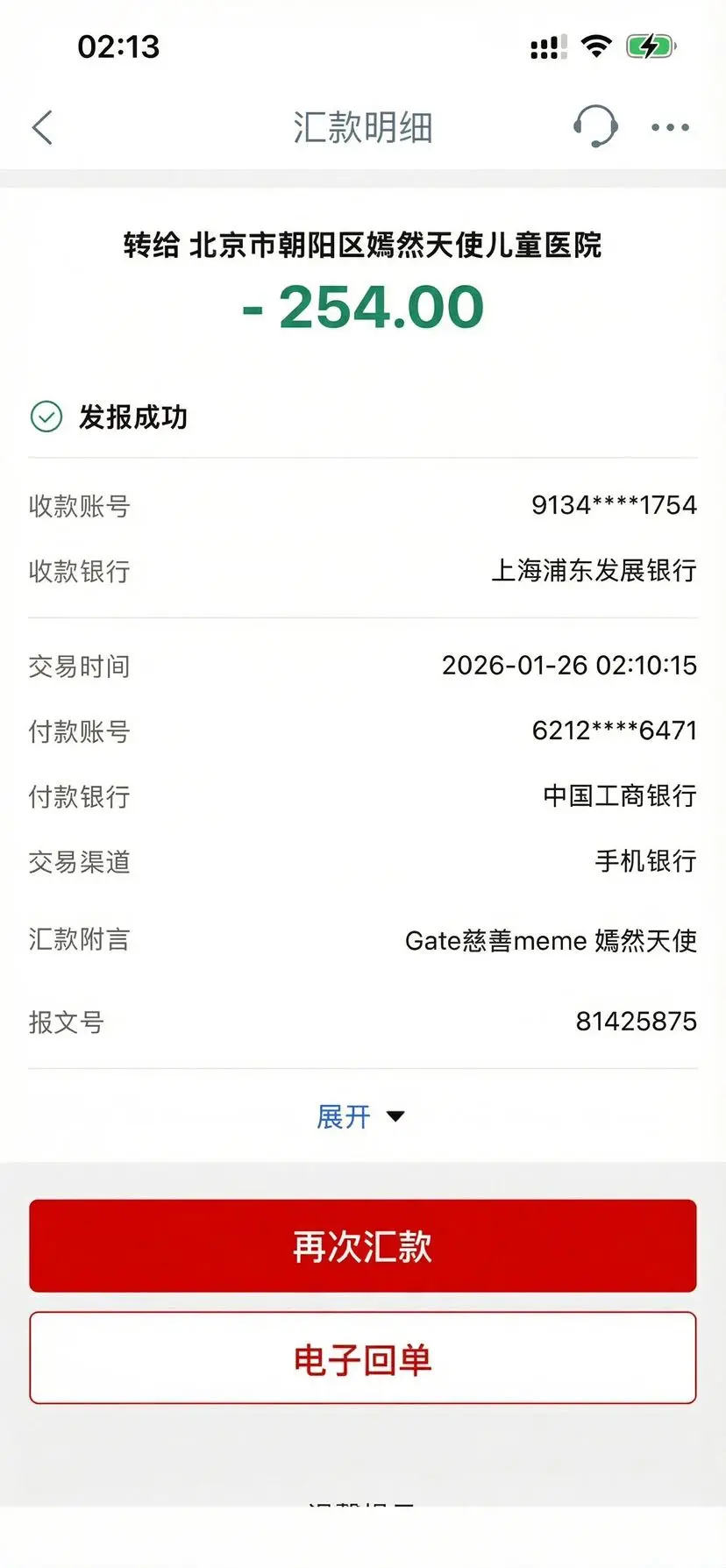Open the more options ellipsis menu
This screenshot has height=1568, width=726.
[x=669, y=126]
